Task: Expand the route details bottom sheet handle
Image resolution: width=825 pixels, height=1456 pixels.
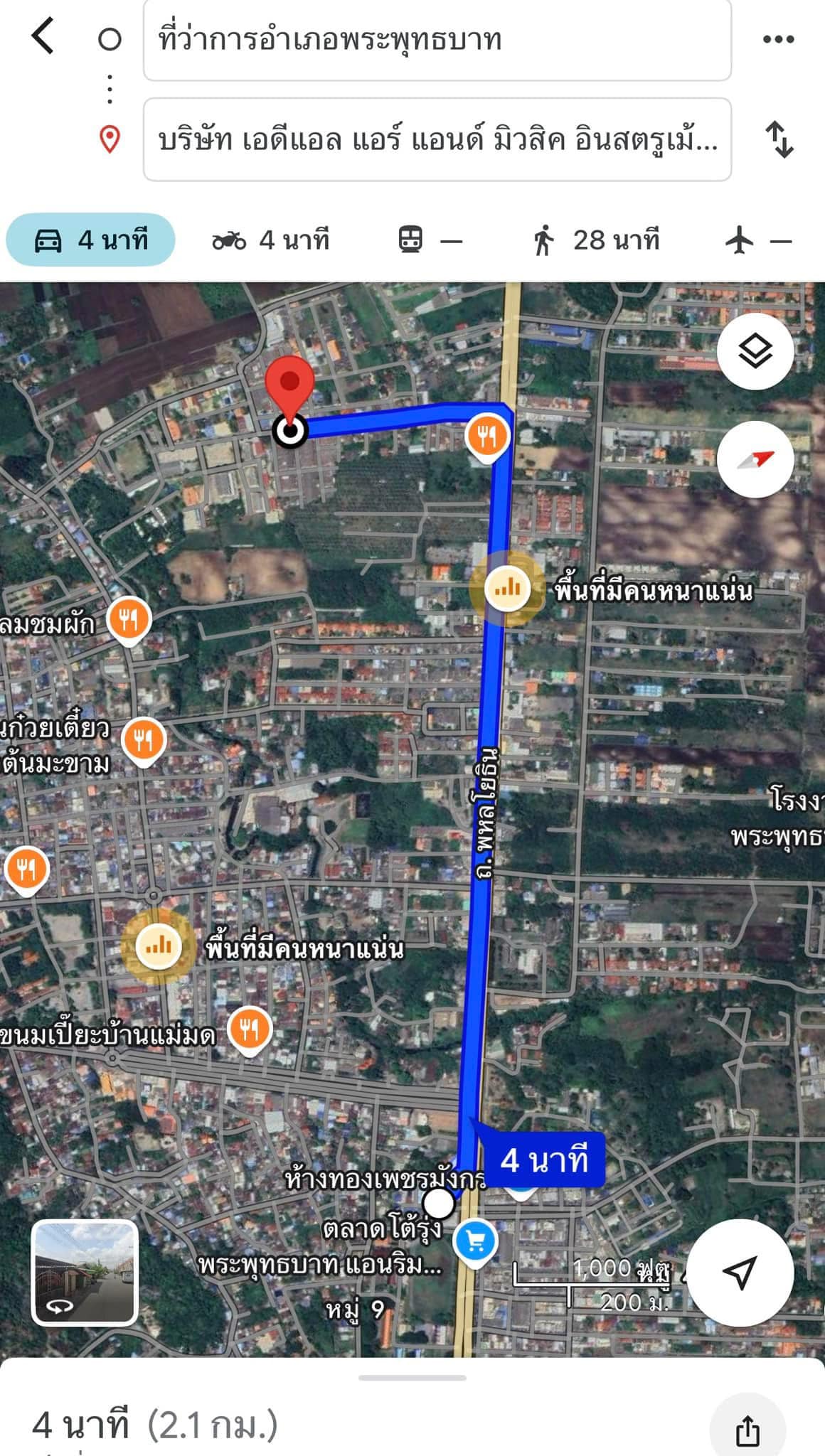Action: pos(412,1378)
